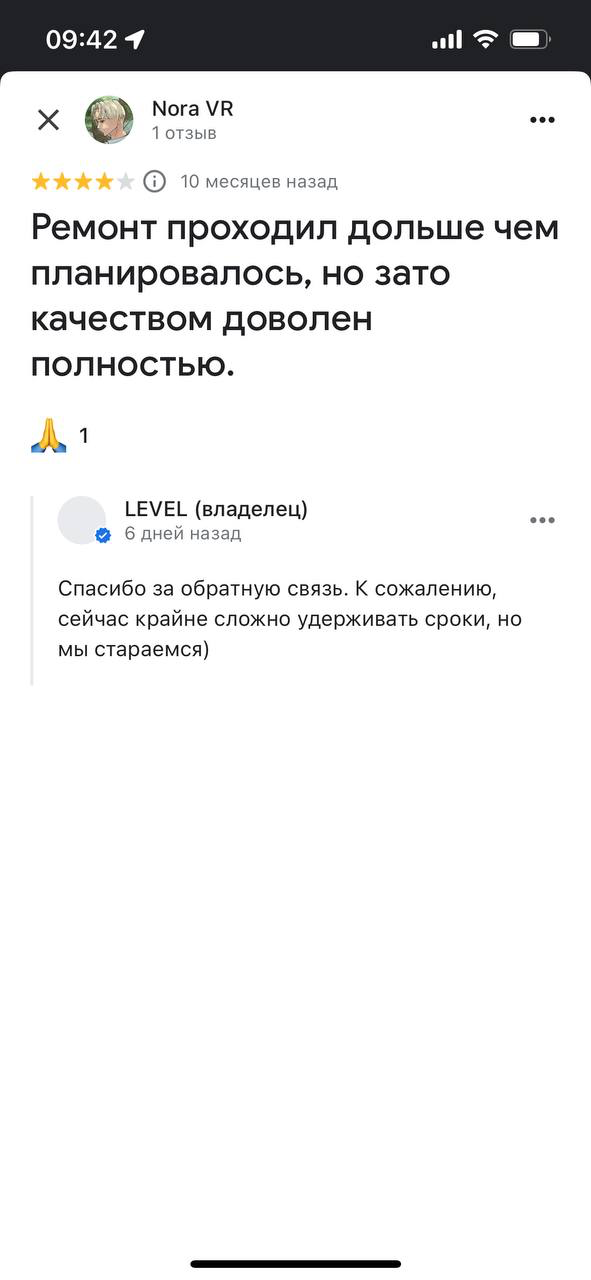Image resolution: width=591 pixels, height=1280 pixels.
Task: Open the overflow menu on LEVEL's owner reply
Action: click(x=542, y=520)
